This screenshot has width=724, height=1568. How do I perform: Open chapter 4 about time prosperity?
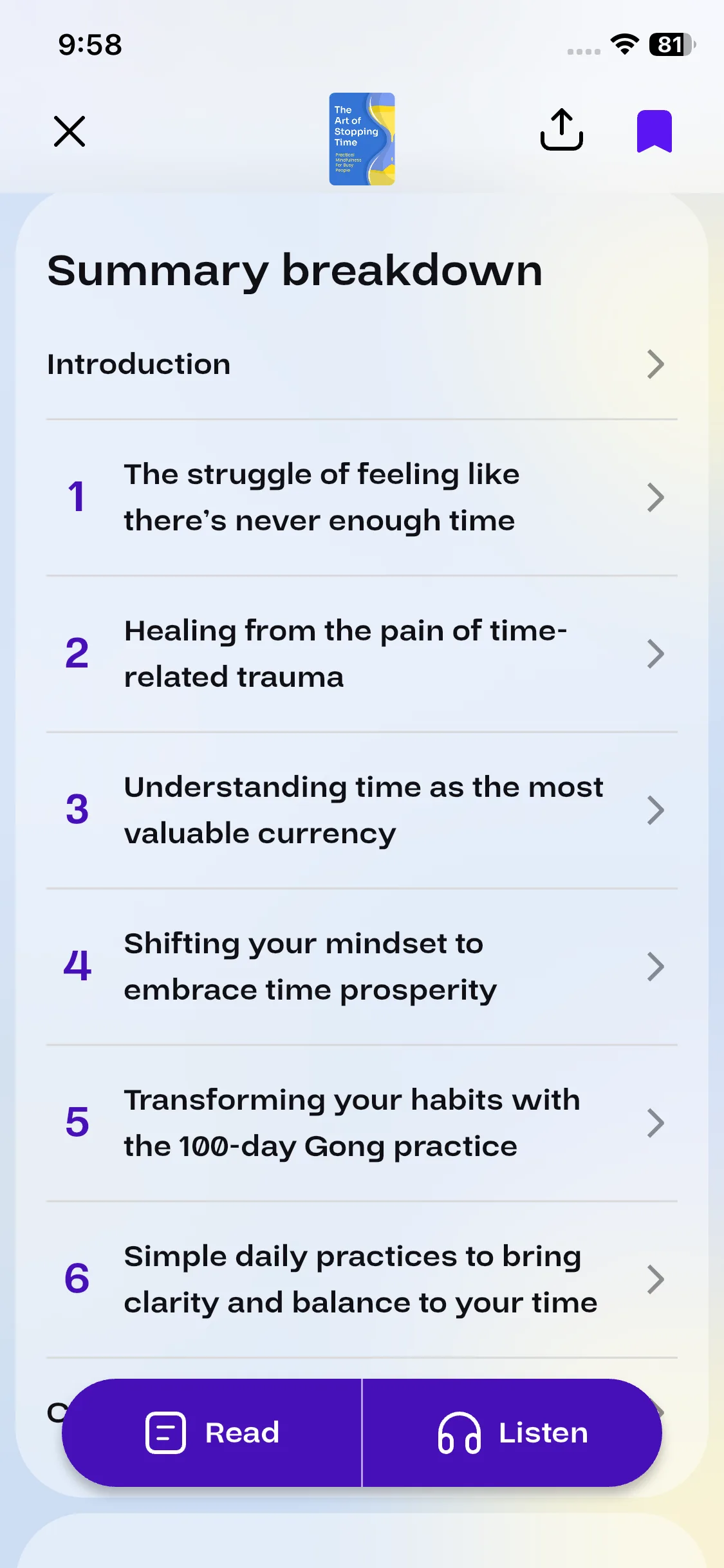coord(362,966)
